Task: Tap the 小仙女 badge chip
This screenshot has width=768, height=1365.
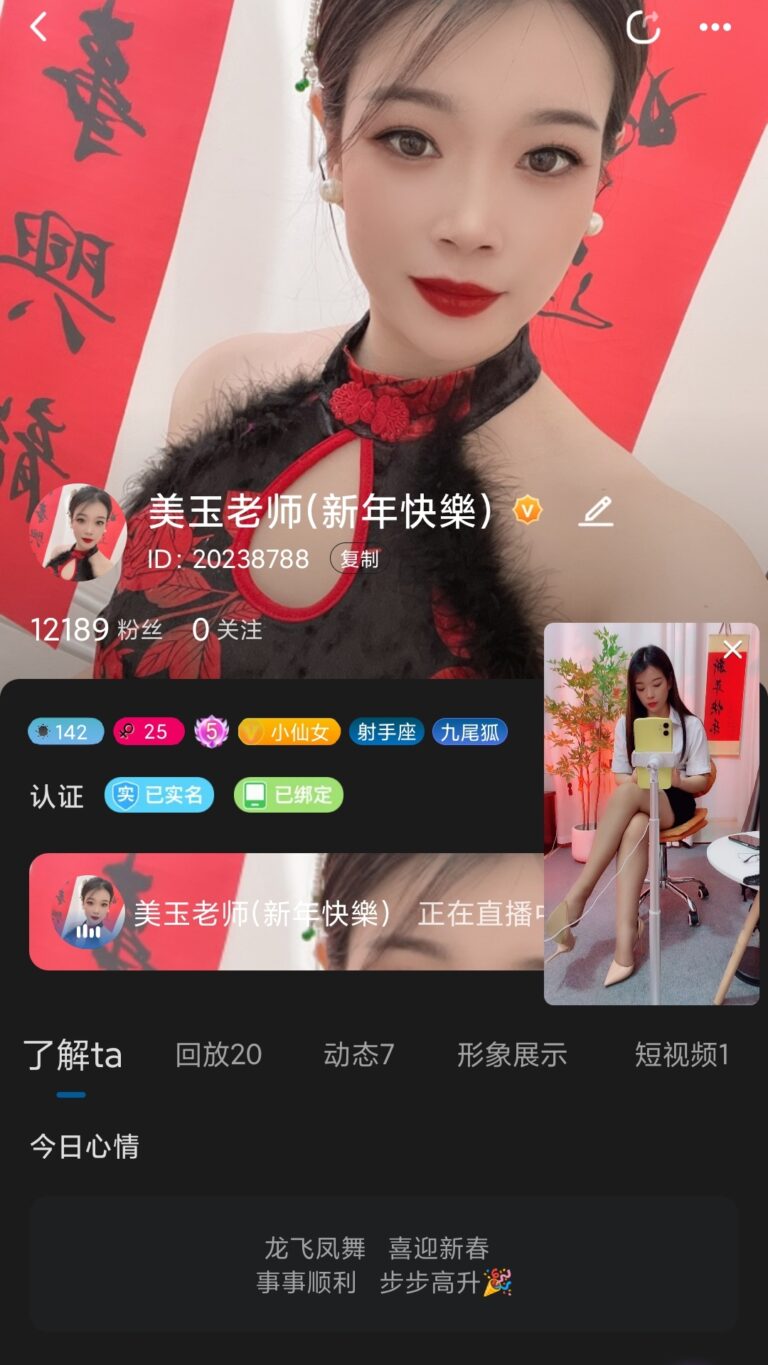Action: [x=289, y=732]
